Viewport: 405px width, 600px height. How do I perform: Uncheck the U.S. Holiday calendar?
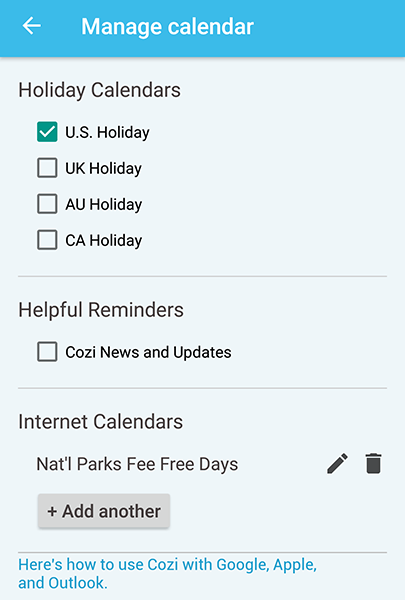pyautogui.click(x=47, y=132)
